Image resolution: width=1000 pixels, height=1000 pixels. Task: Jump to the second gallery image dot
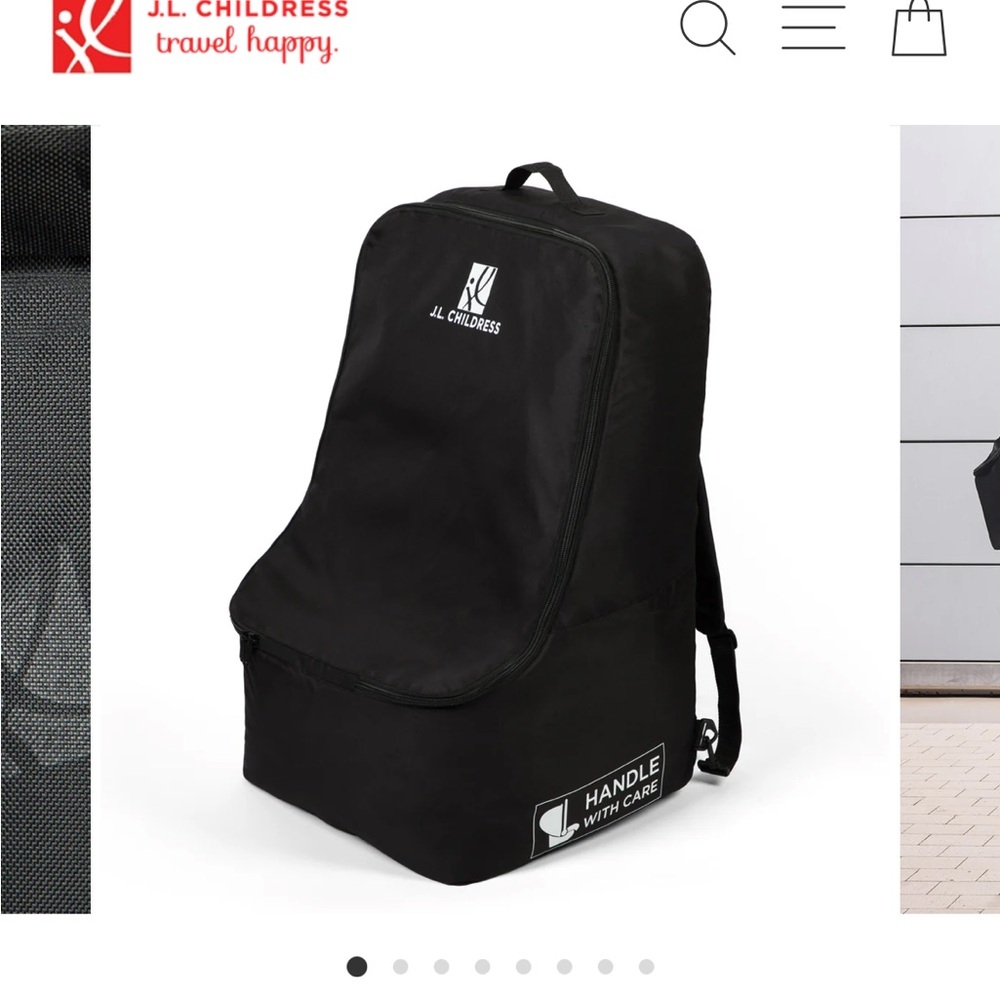click(x=400, y=966)
